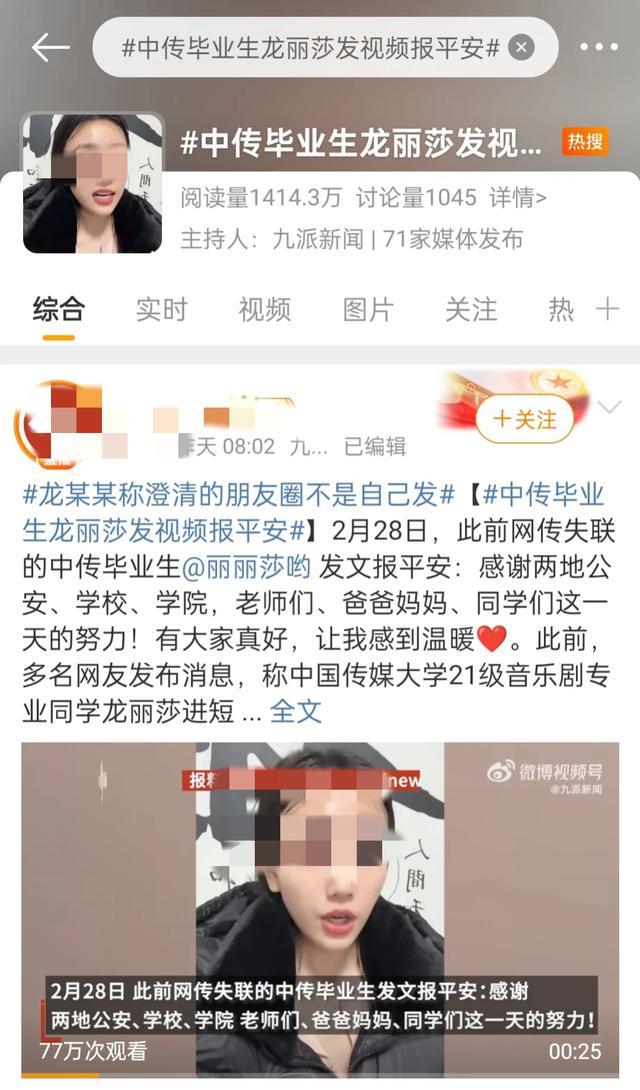Screen dimensions: 640x1090
Task: Expand the post options chevron
Action: pyautogui.click(x=609, y=407)
